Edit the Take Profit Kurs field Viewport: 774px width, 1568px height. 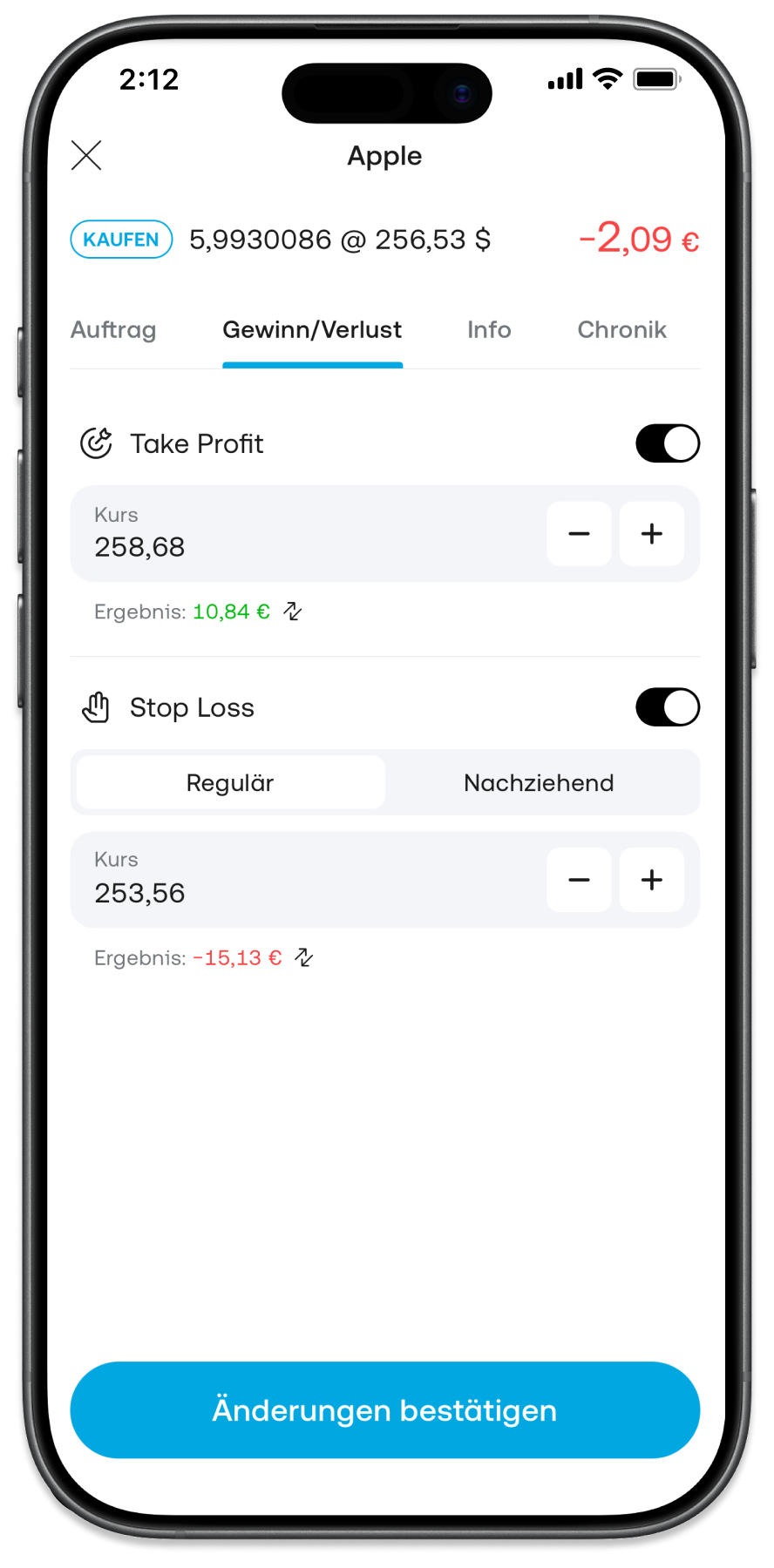point(296,534)
